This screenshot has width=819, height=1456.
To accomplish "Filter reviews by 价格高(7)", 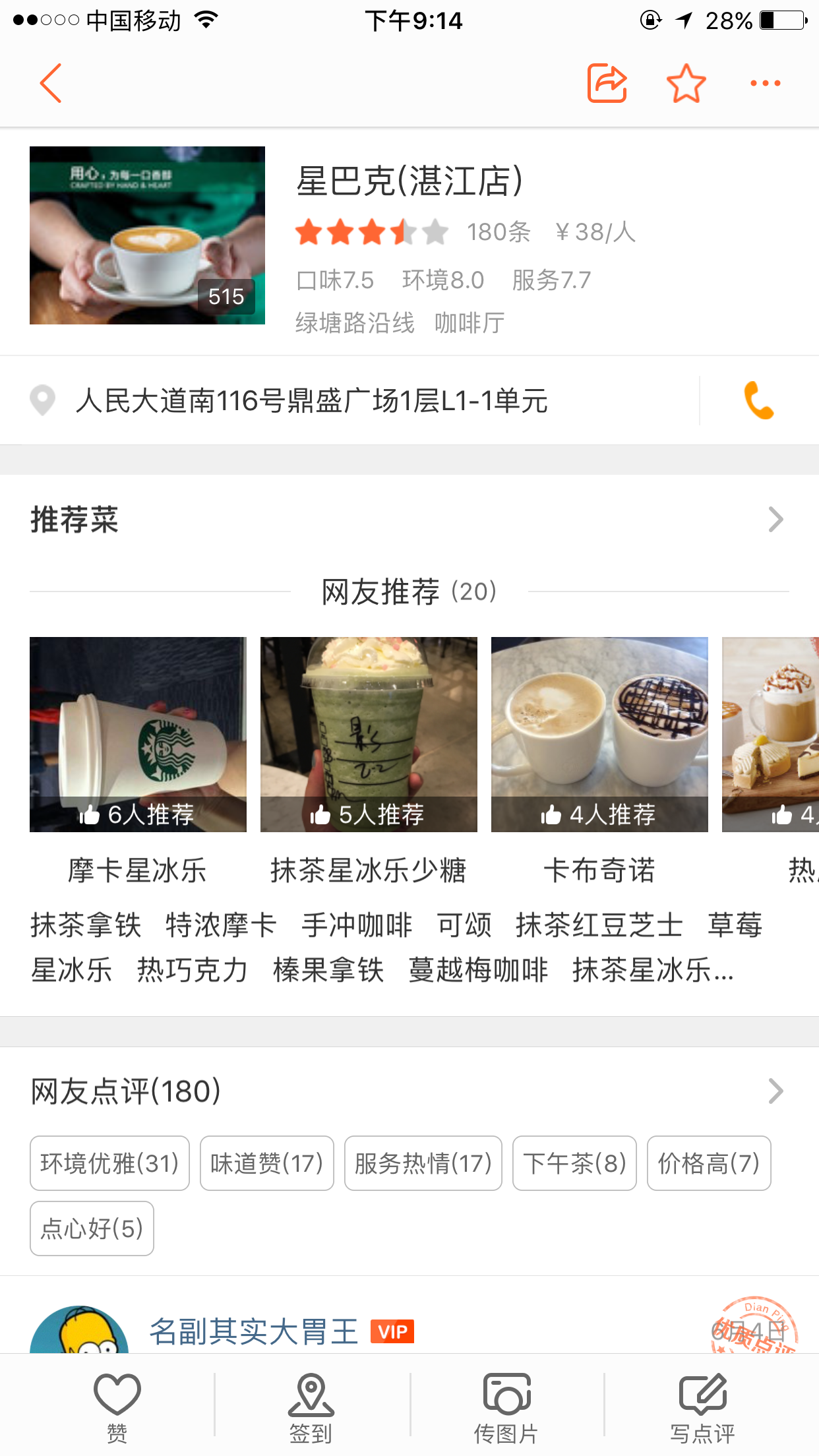I will tap(709, 1163).
